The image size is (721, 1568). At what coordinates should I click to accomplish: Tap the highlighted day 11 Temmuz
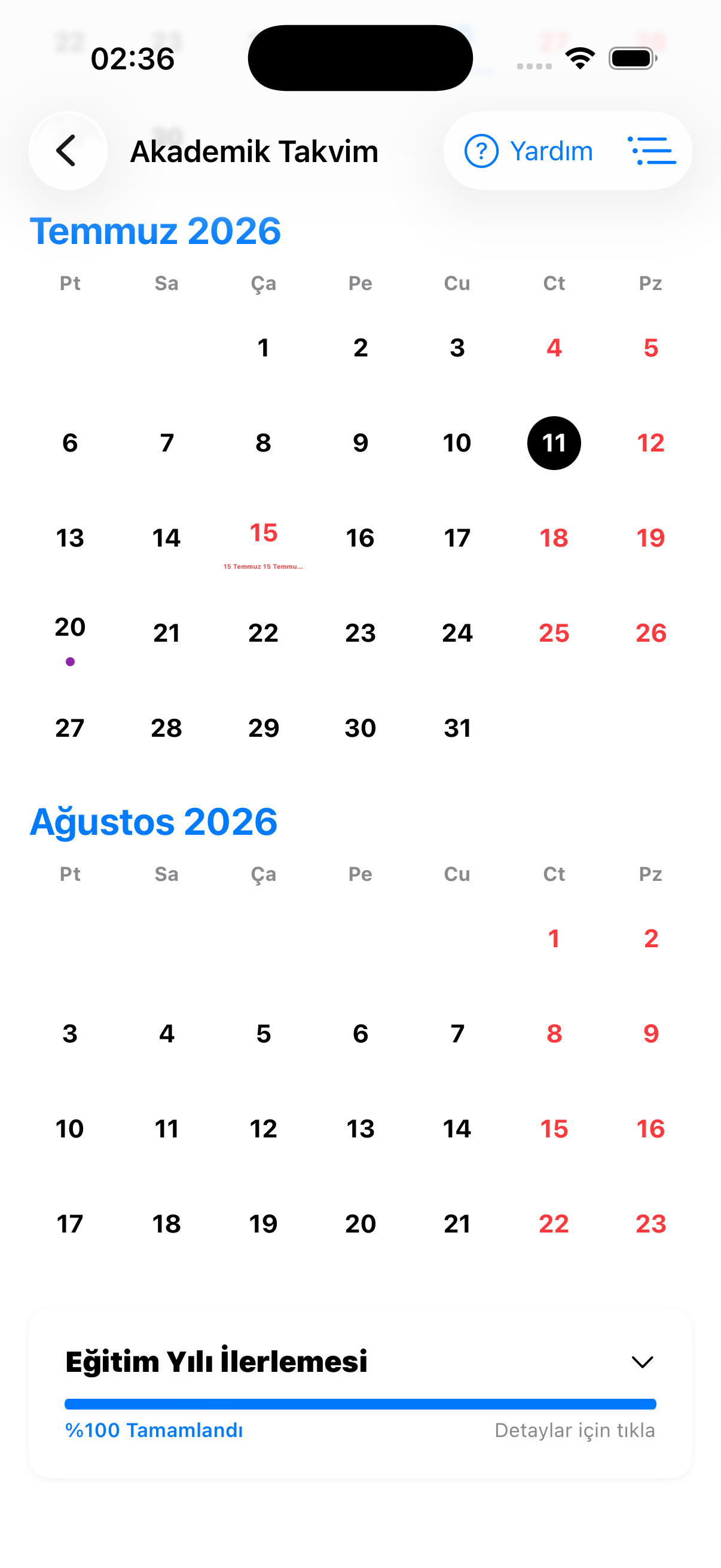(554, 443)
